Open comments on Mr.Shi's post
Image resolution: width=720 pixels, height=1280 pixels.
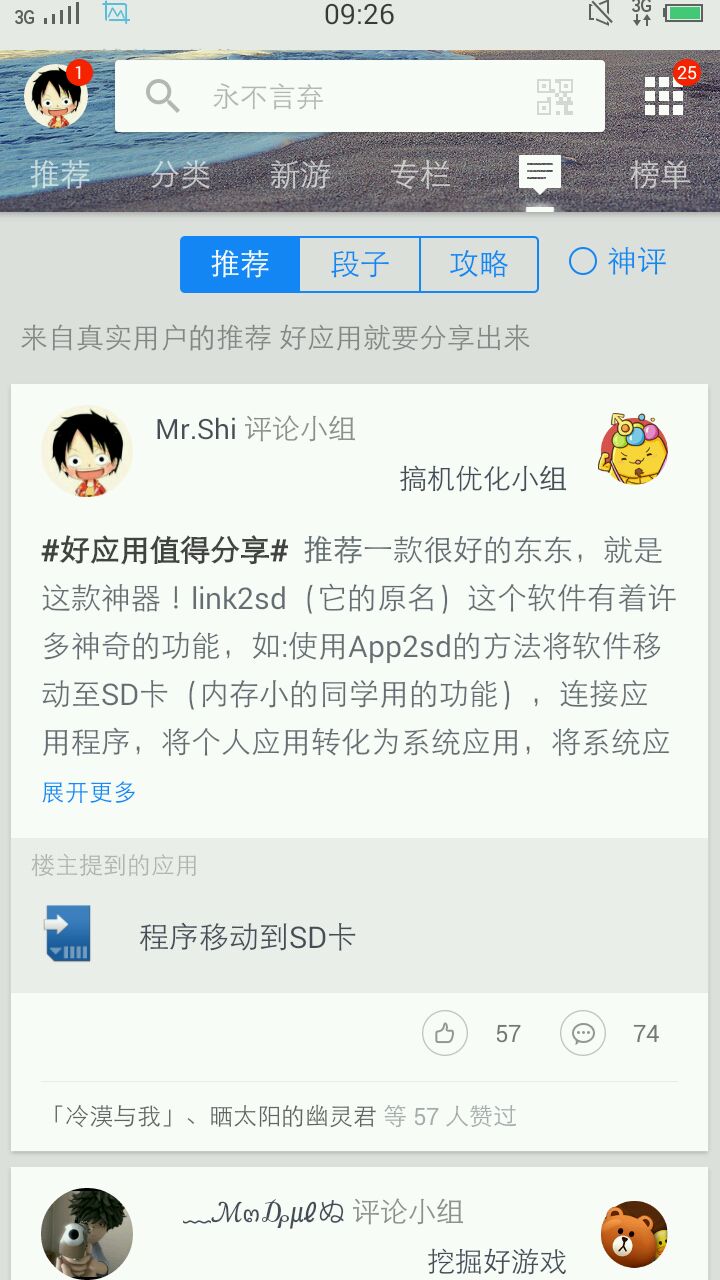click(x=583, y=1033)
